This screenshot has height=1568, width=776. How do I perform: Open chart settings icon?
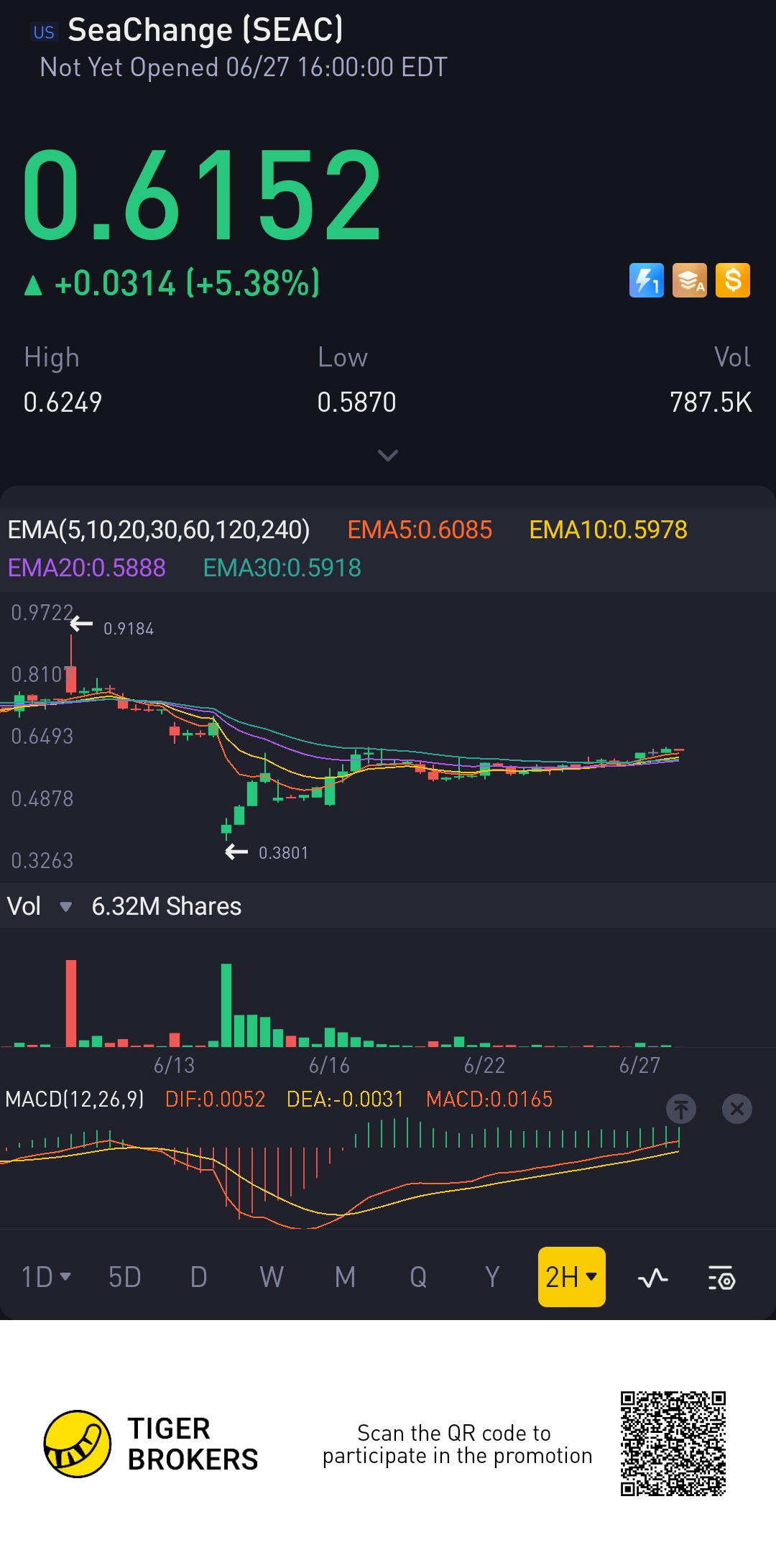721,1278
